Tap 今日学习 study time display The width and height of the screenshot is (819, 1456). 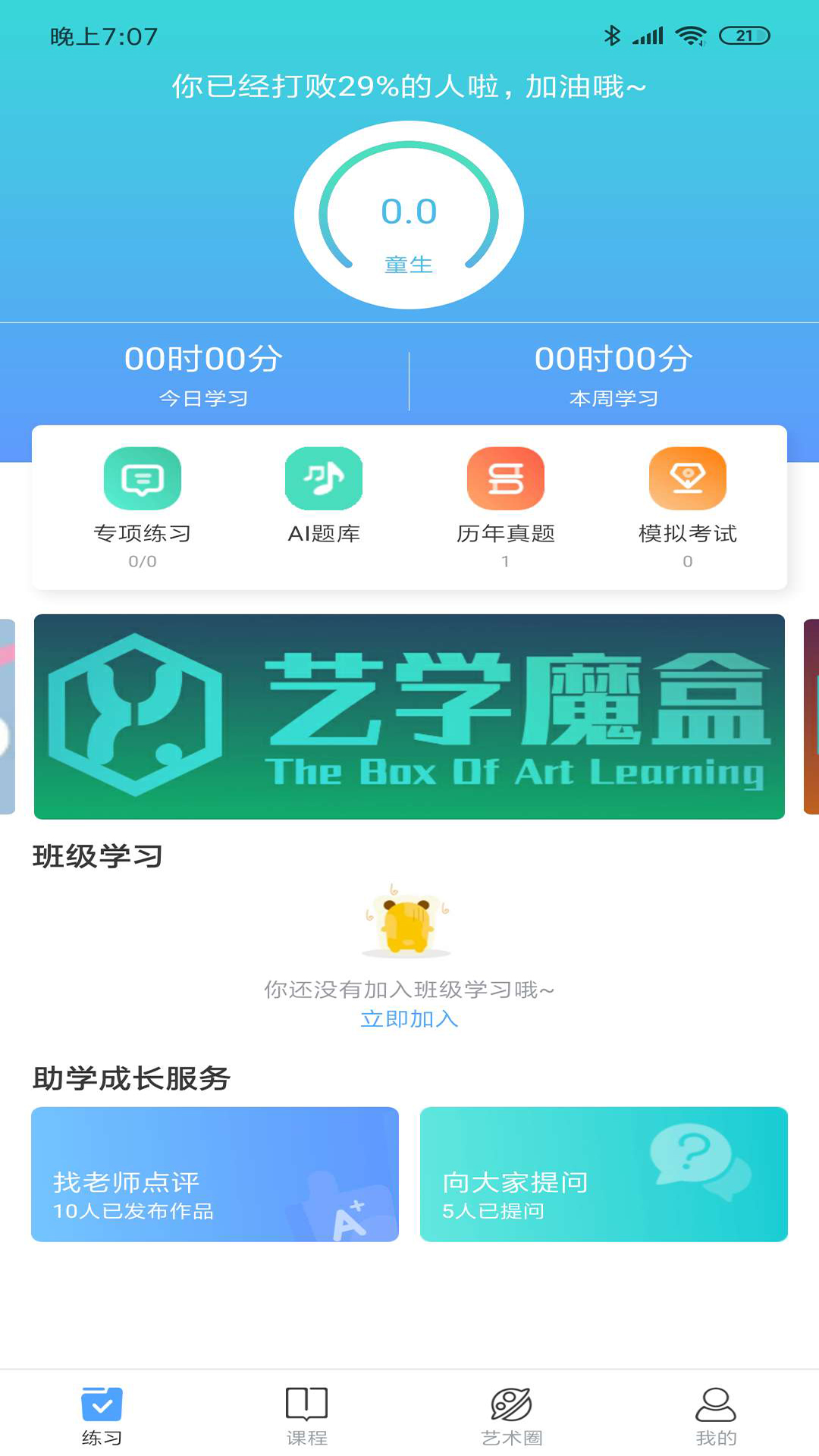coord(203,372)
